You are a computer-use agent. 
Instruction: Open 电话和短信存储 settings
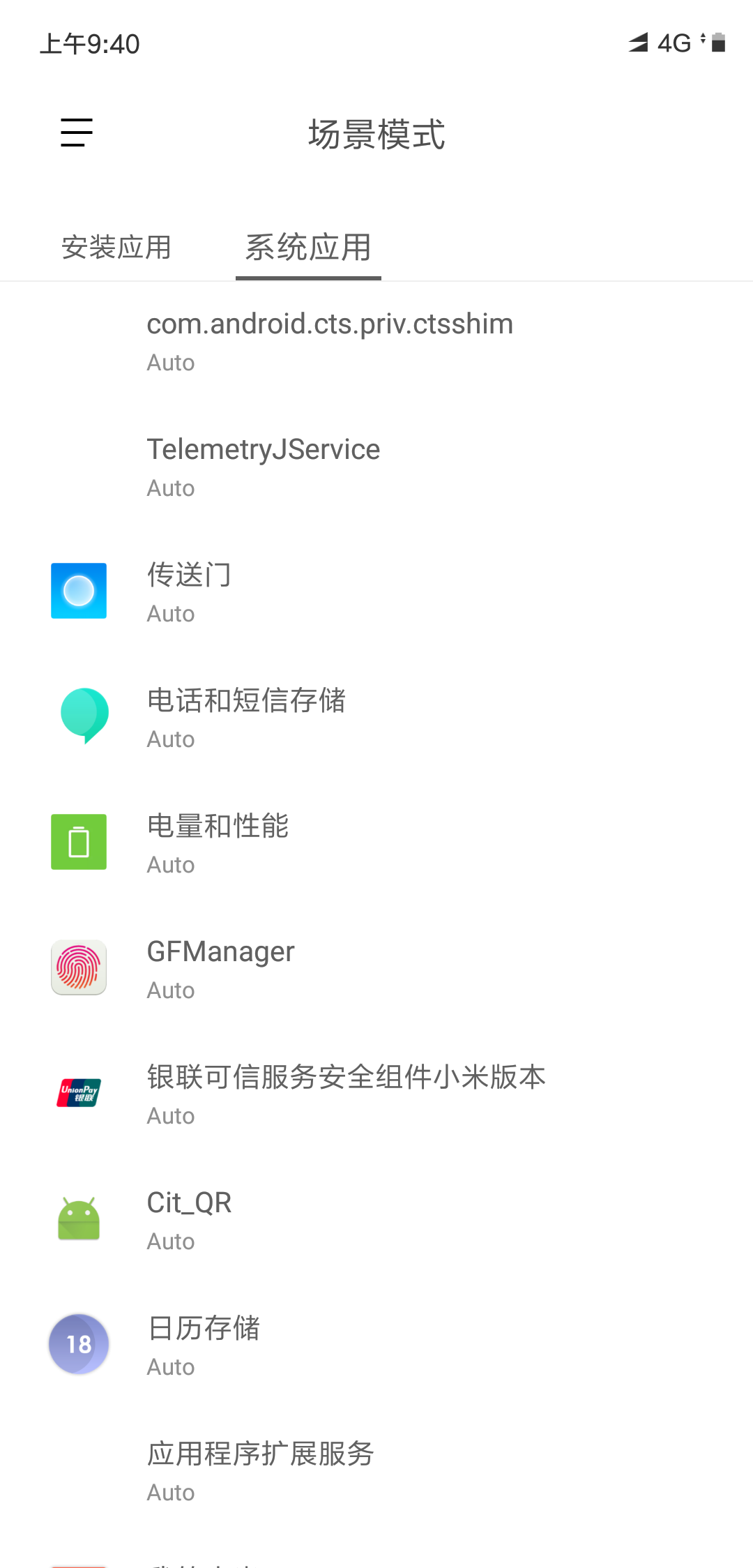(x=376, y=718)
